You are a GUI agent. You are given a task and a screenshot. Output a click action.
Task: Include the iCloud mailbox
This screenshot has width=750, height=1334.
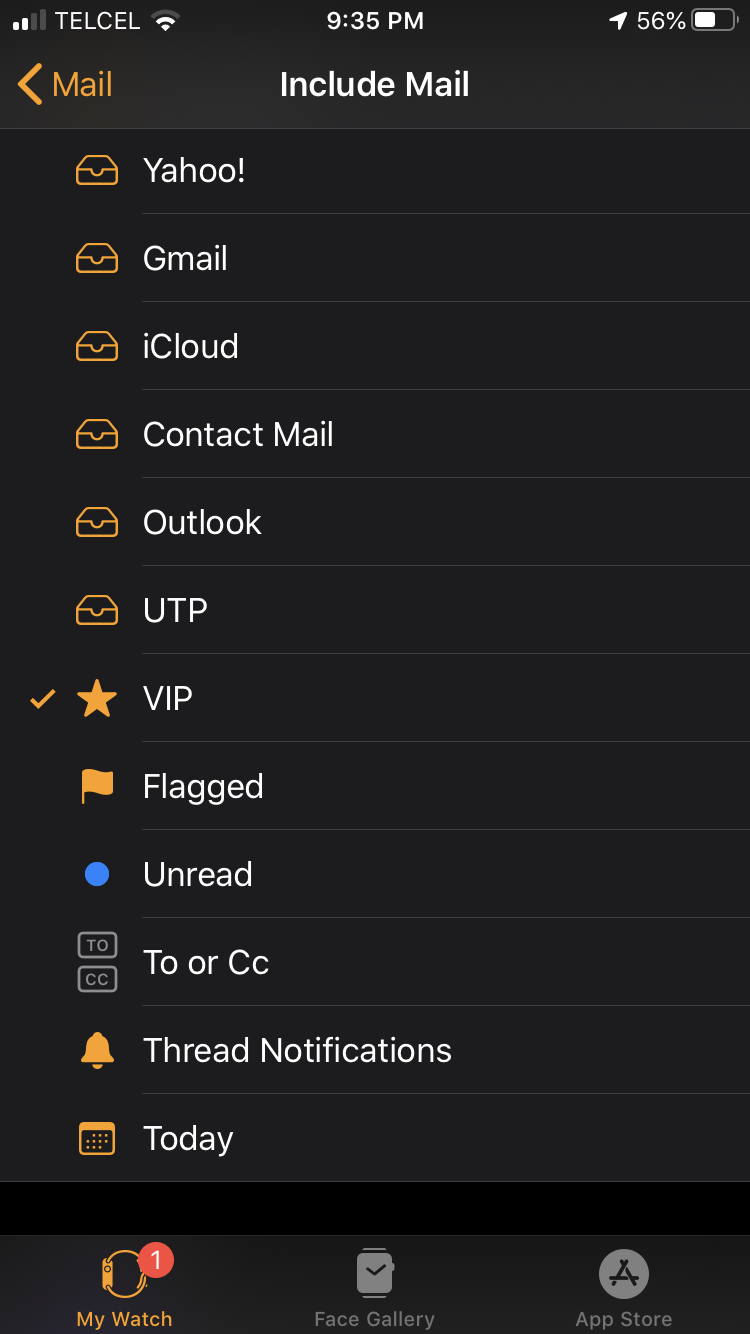(375, 347)
